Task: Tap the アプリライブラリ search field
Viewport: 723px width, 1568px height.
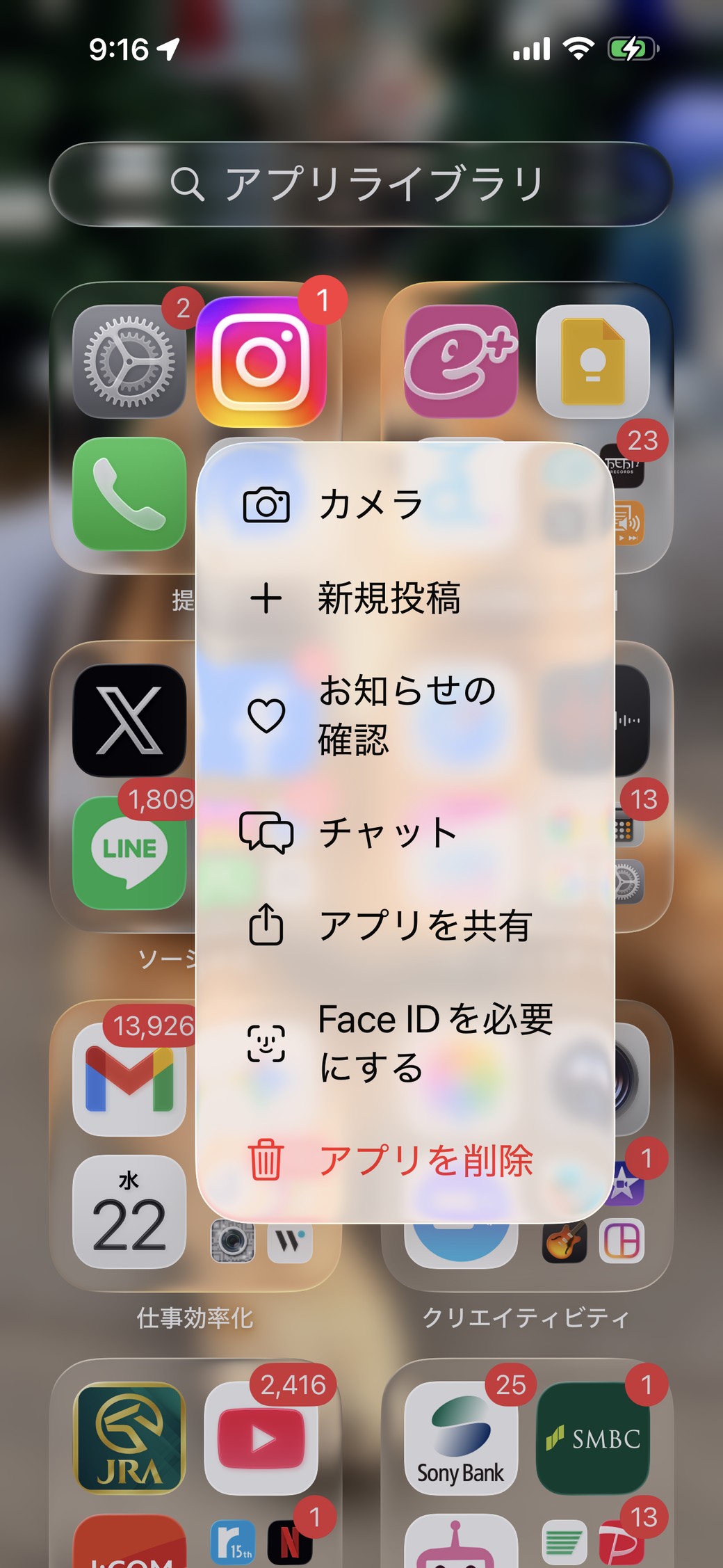Action: click(x=361, y=182)
